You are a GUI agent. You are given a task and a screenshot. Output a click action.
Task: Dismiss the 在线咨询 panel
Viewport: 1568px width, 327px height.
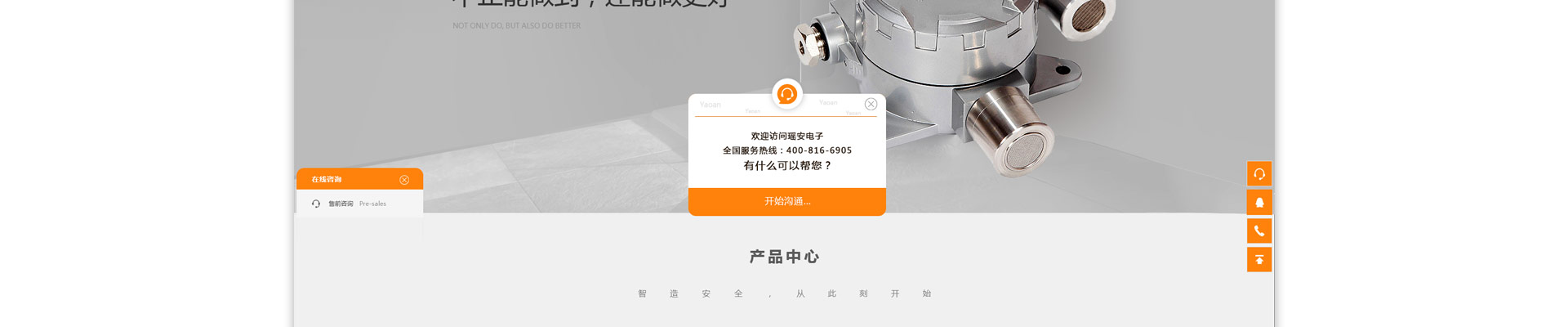tap(404, 180)
